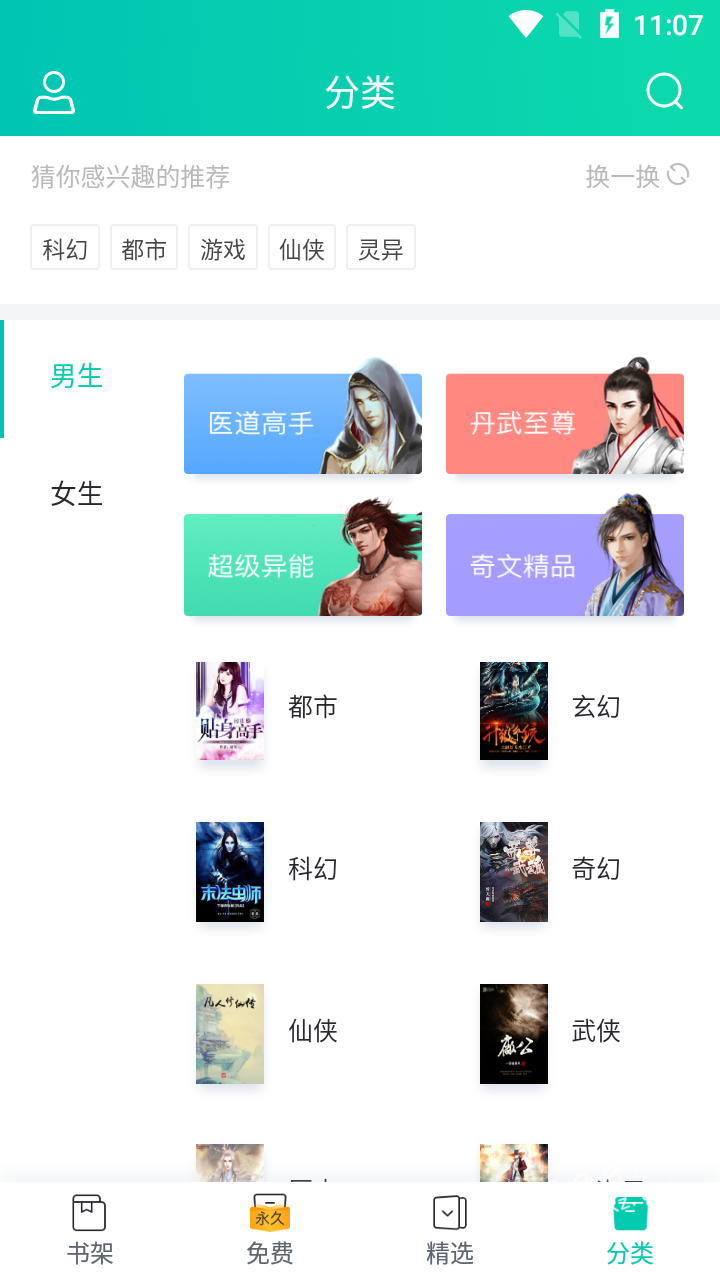The width and height of the screenshot is (720, 1280).
Task: Switch to the 免费 tab
Action: (270, 1231)
